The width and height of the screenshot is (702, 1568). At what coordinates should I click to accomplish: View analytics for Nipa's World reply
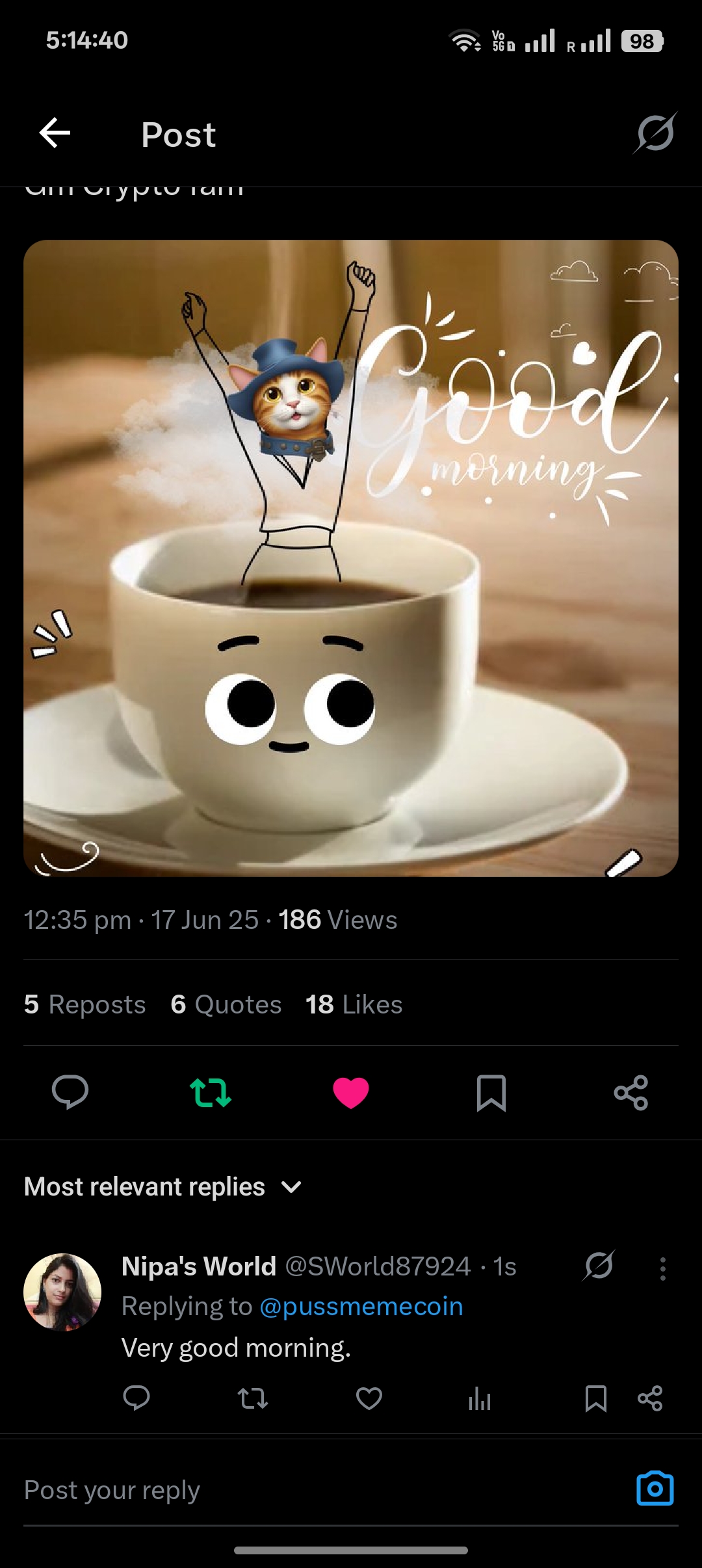480,1398
